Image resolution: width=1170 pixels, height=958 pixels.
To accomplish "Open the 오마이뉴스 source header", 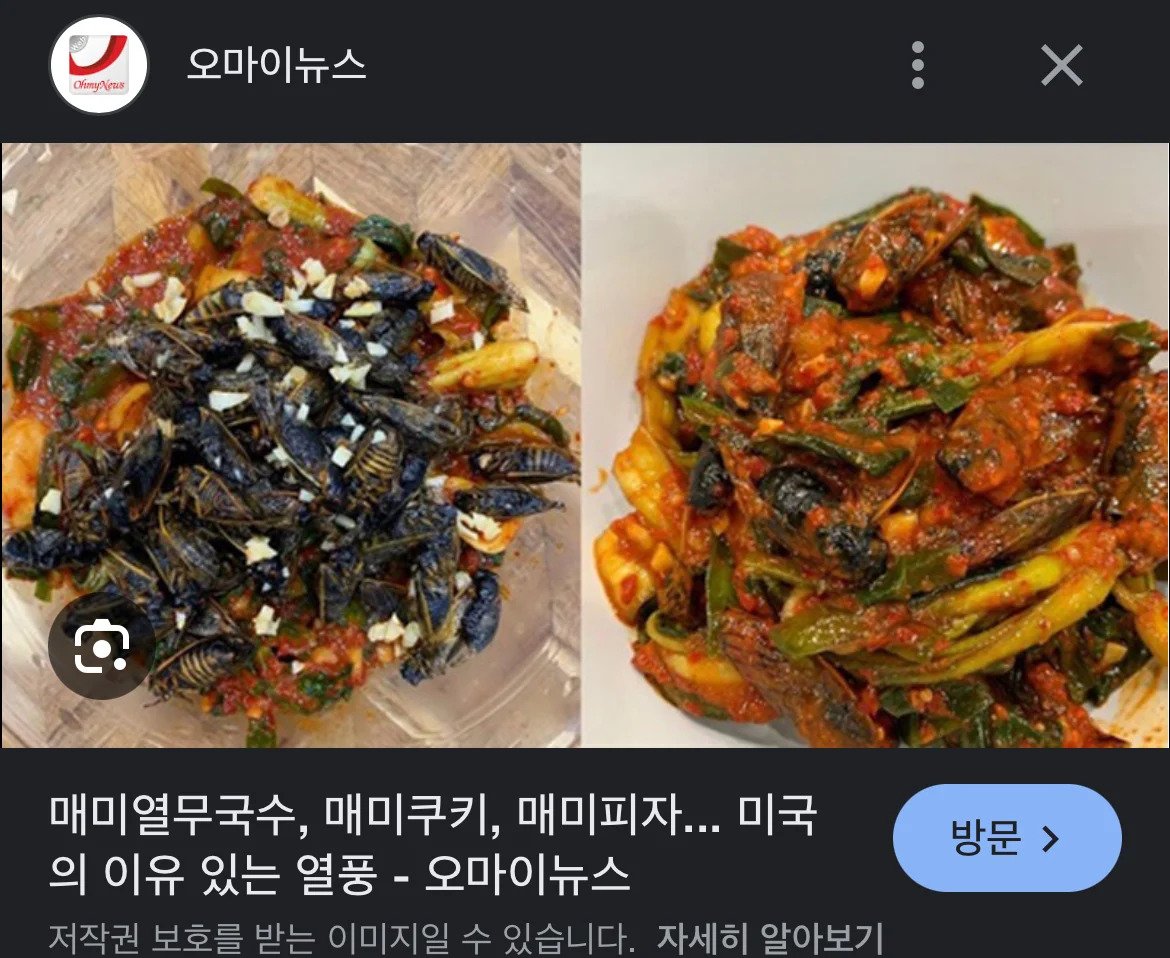I will click(x=276, y=66).
